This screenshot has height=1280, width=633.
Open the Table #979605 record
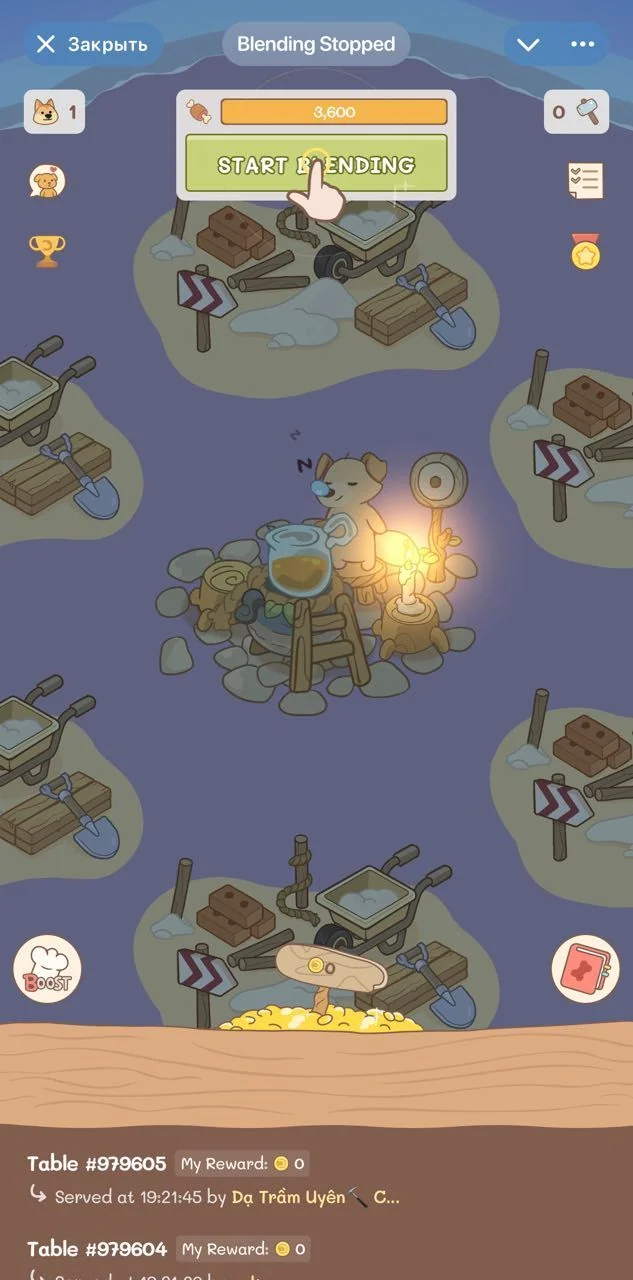(x=316, y=1179)
